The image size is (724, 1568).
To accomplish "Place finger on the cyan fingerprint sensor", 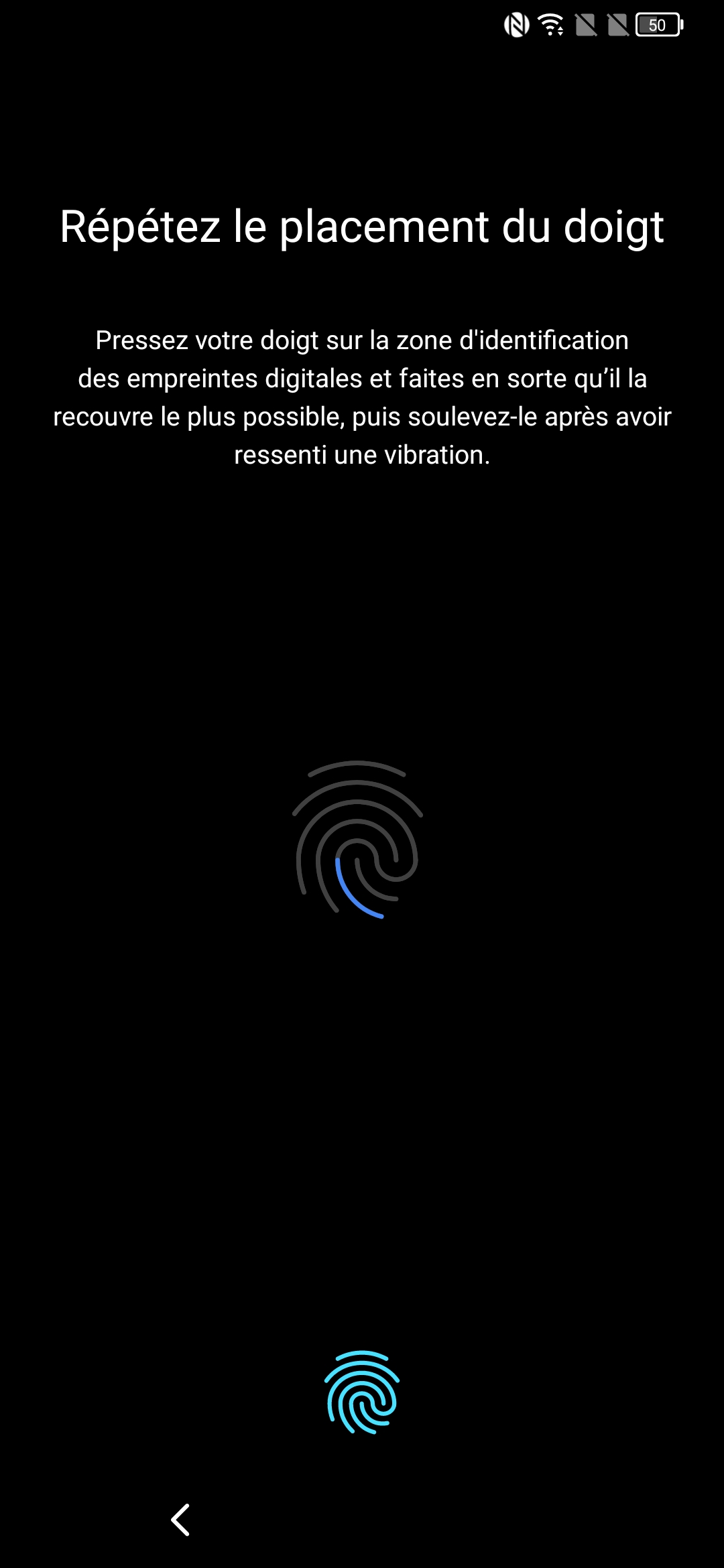I will tap(362, 1392).
